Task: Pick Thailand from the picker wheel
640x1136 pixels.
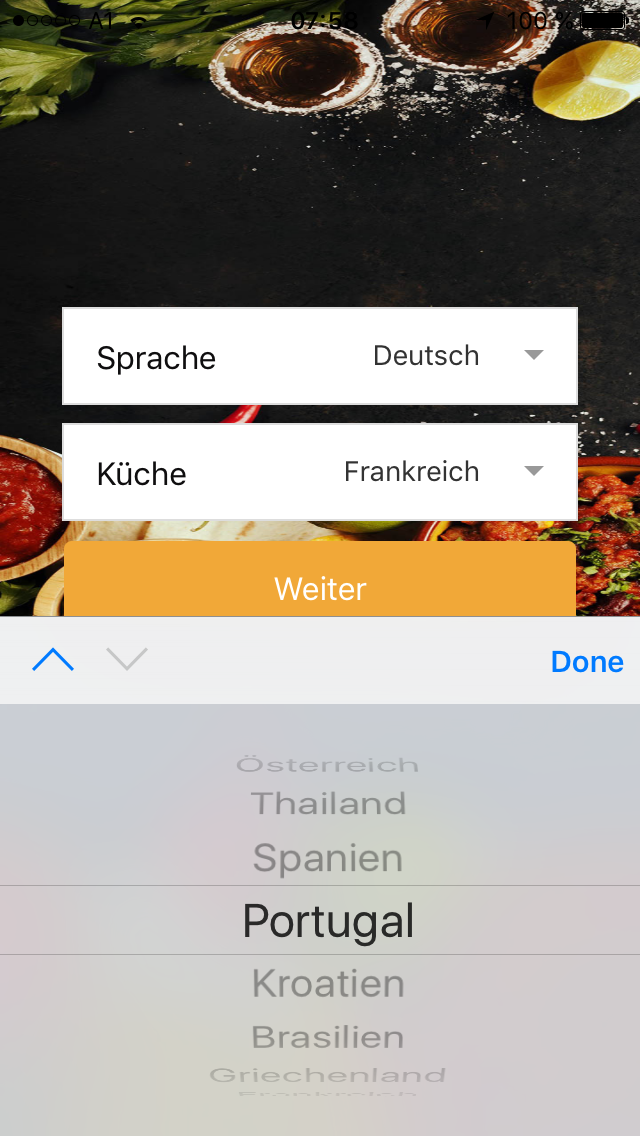Action: (328, 803)
